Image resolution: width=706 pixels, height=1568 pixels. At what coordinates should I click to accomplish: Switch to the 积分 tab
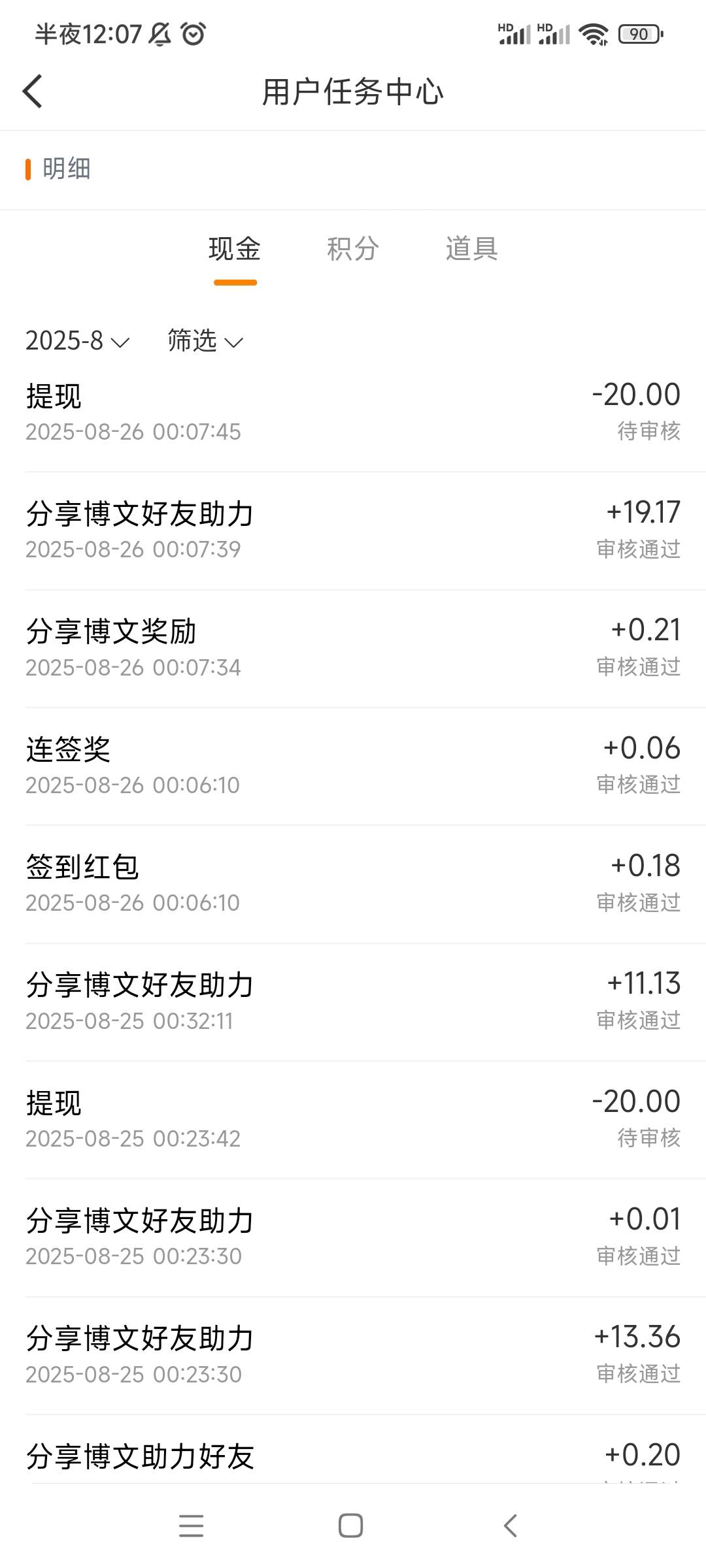[353, 249]
